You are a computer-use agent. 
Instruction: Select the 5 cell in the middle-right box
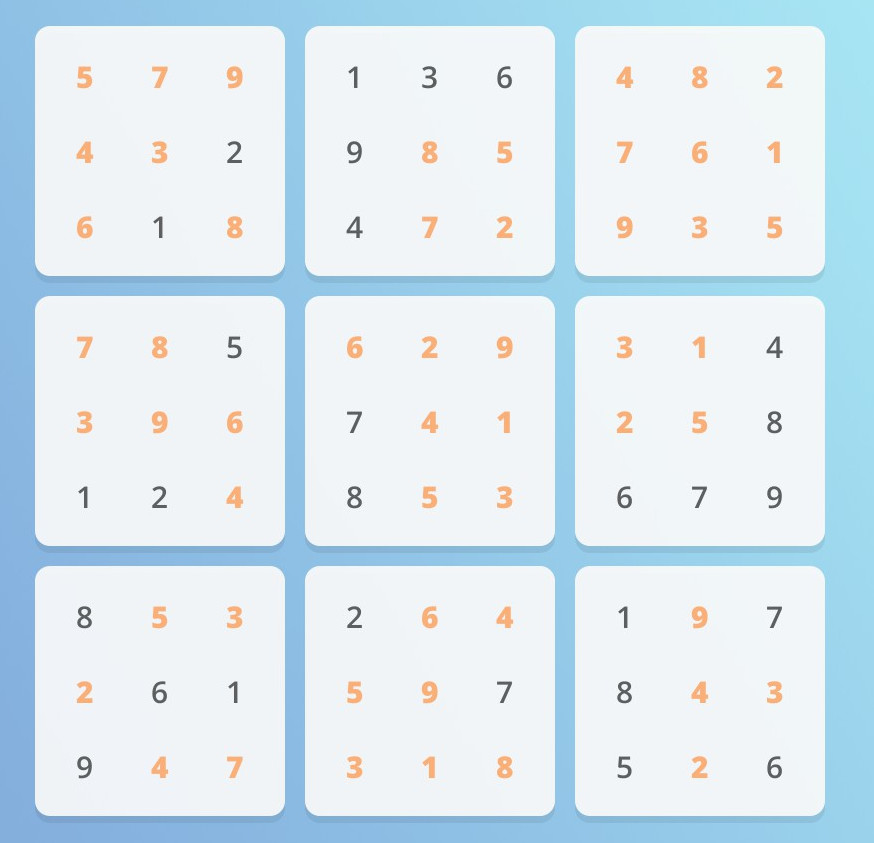click(x=699, y=422)
